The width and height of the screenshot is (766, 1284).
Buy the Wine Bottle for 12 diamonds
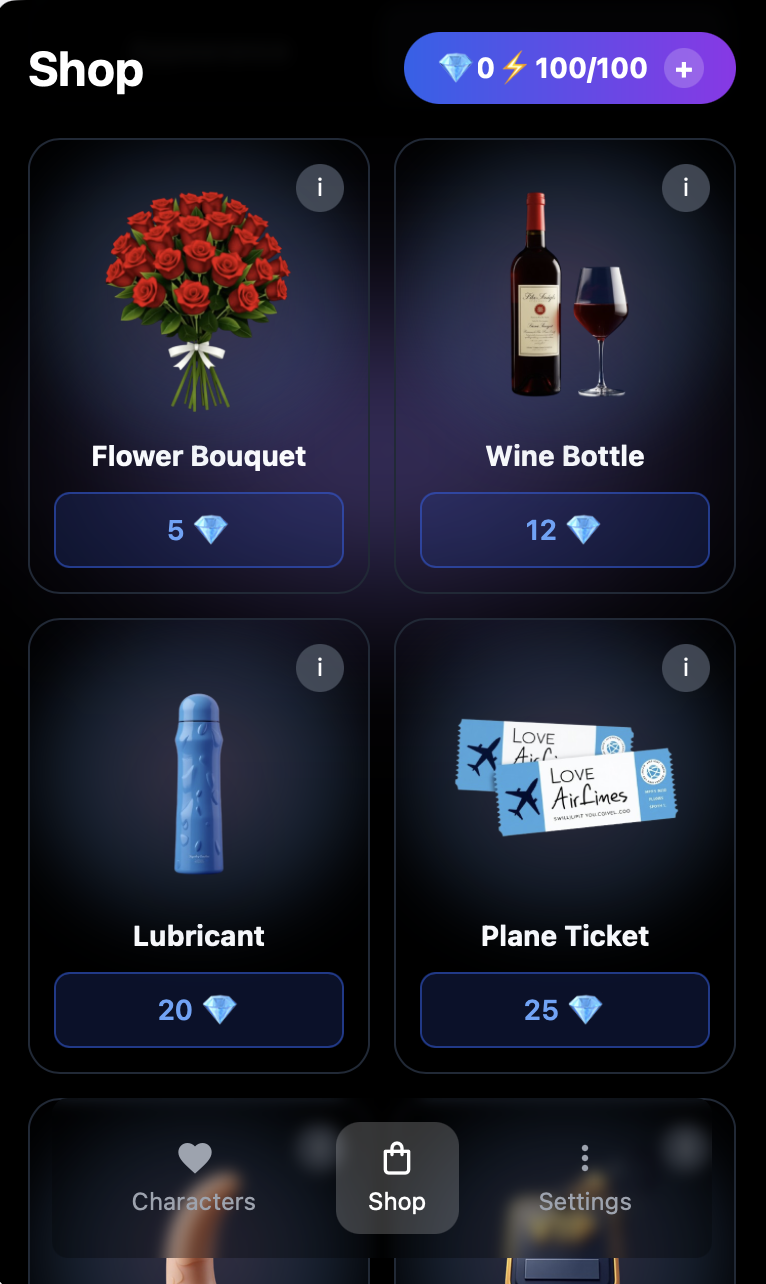point(564,530)
